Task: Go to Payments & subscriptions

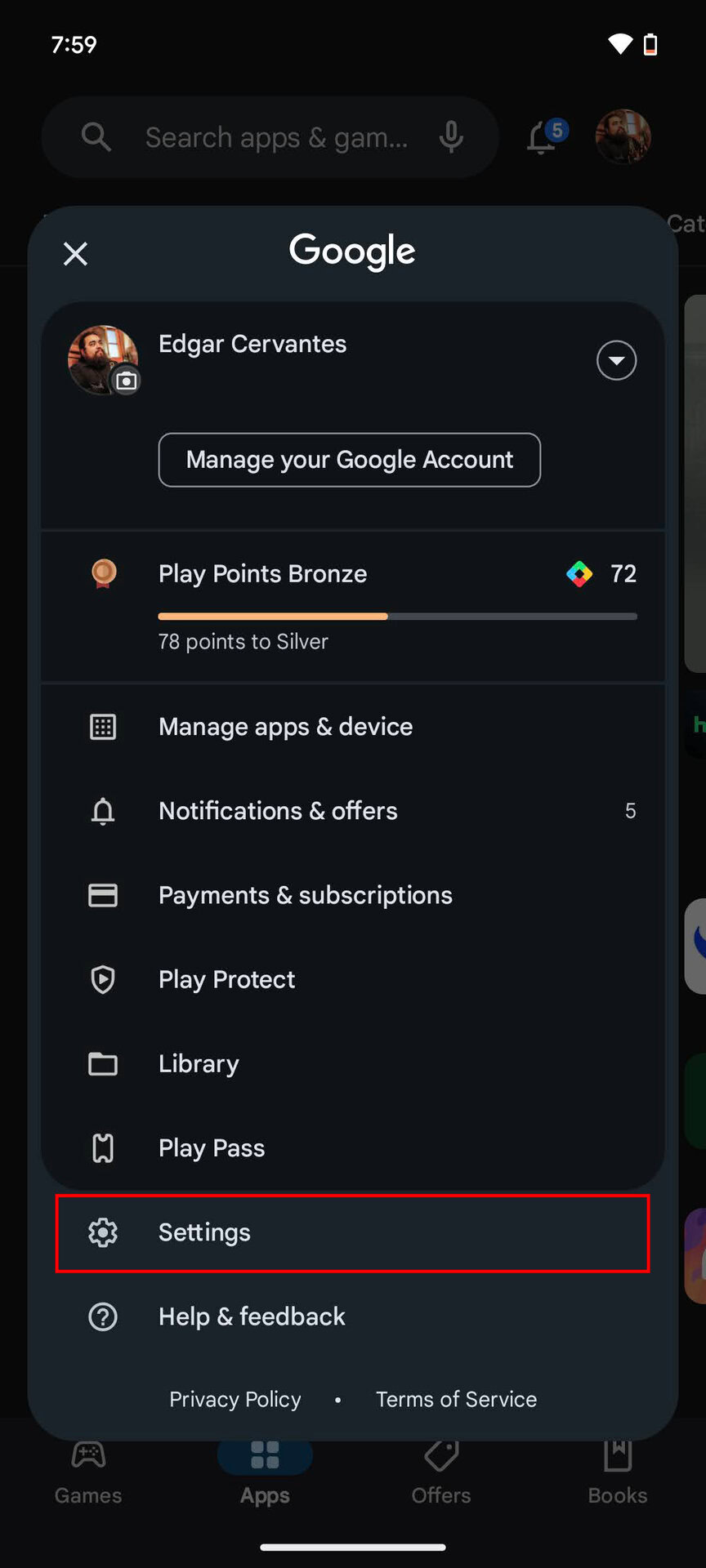Action: (305, 895)
